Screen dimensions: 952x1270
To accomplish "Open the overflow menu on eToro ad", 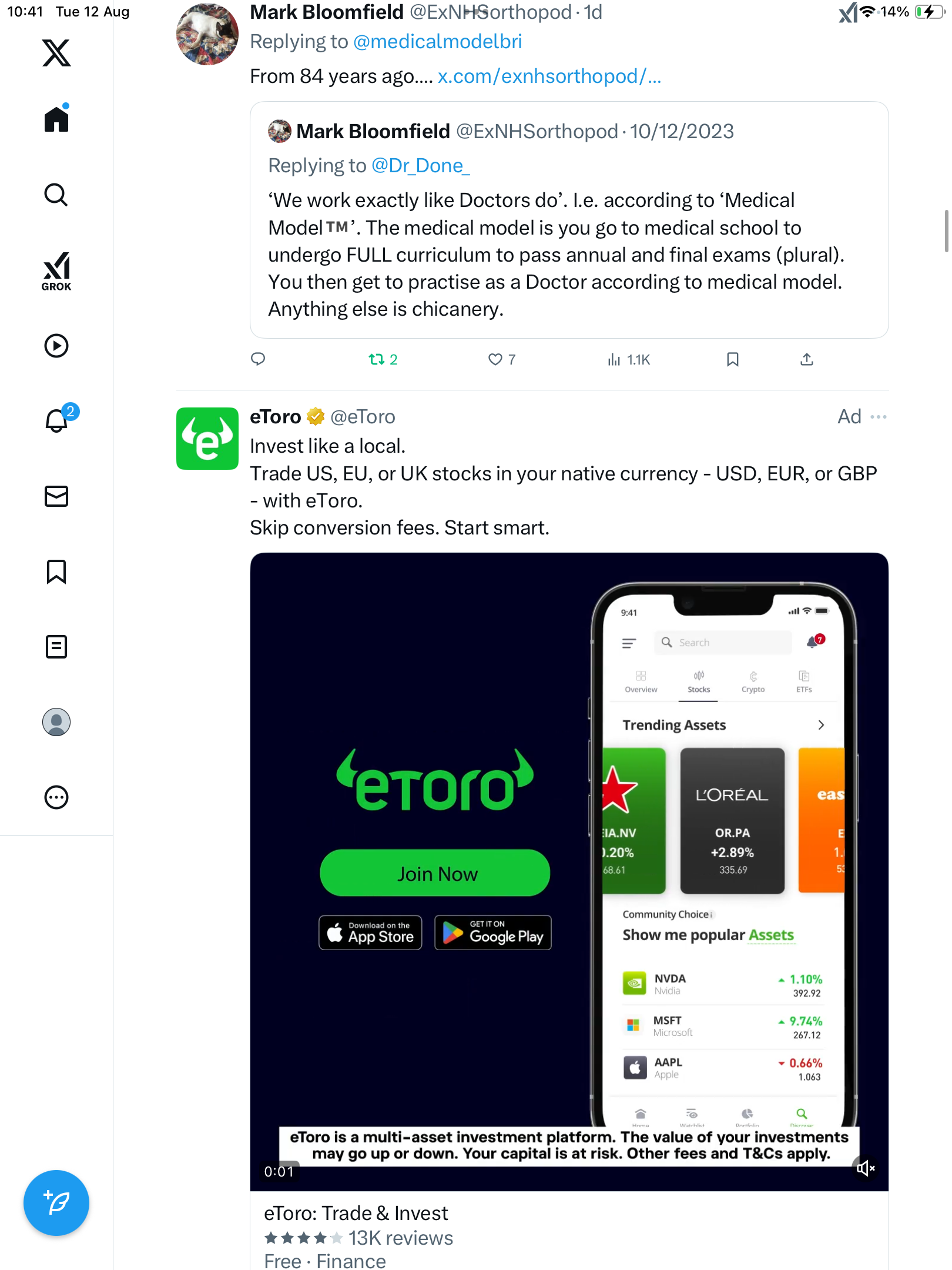I will click(x=879, y=417).
